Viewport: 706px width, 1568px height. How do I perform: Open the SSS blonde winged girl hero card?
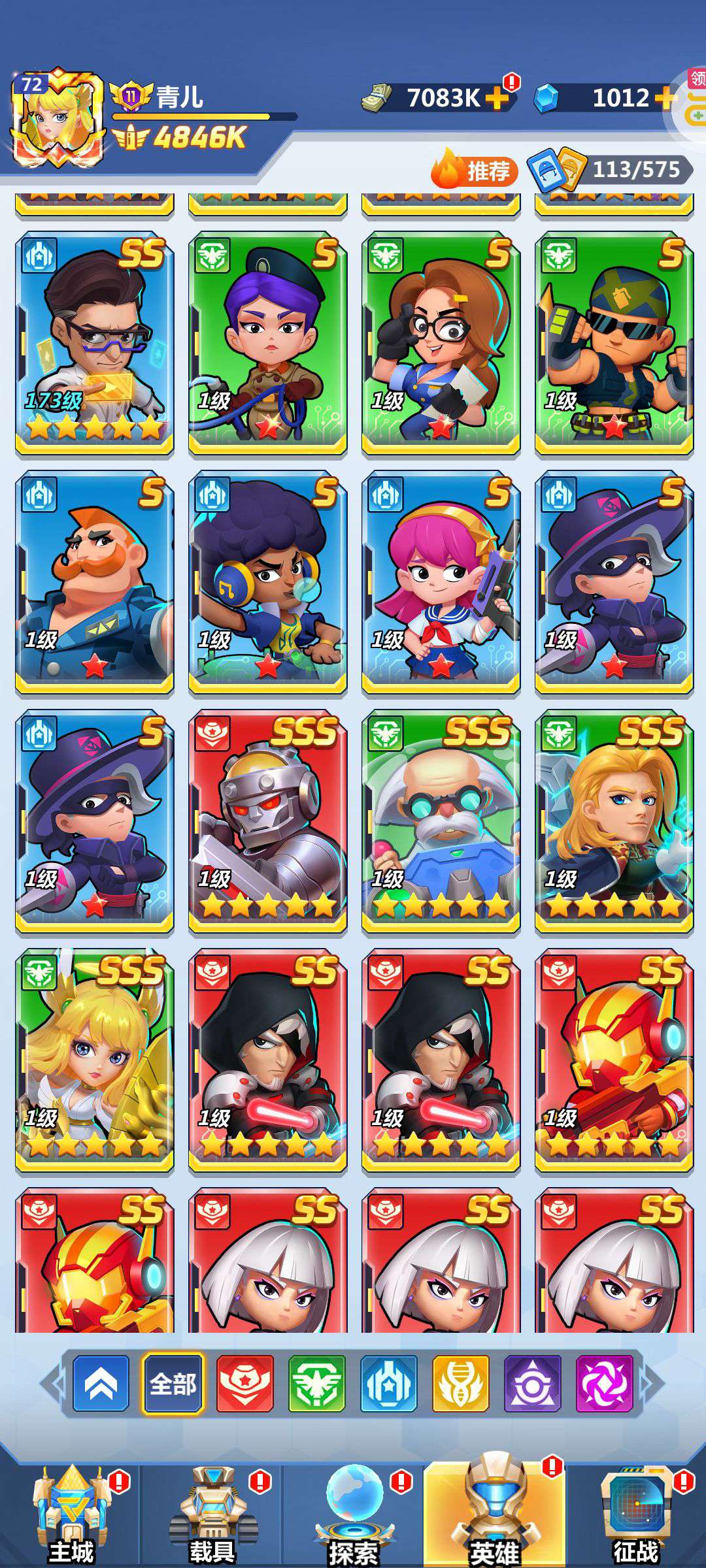tap(95, 1060)
